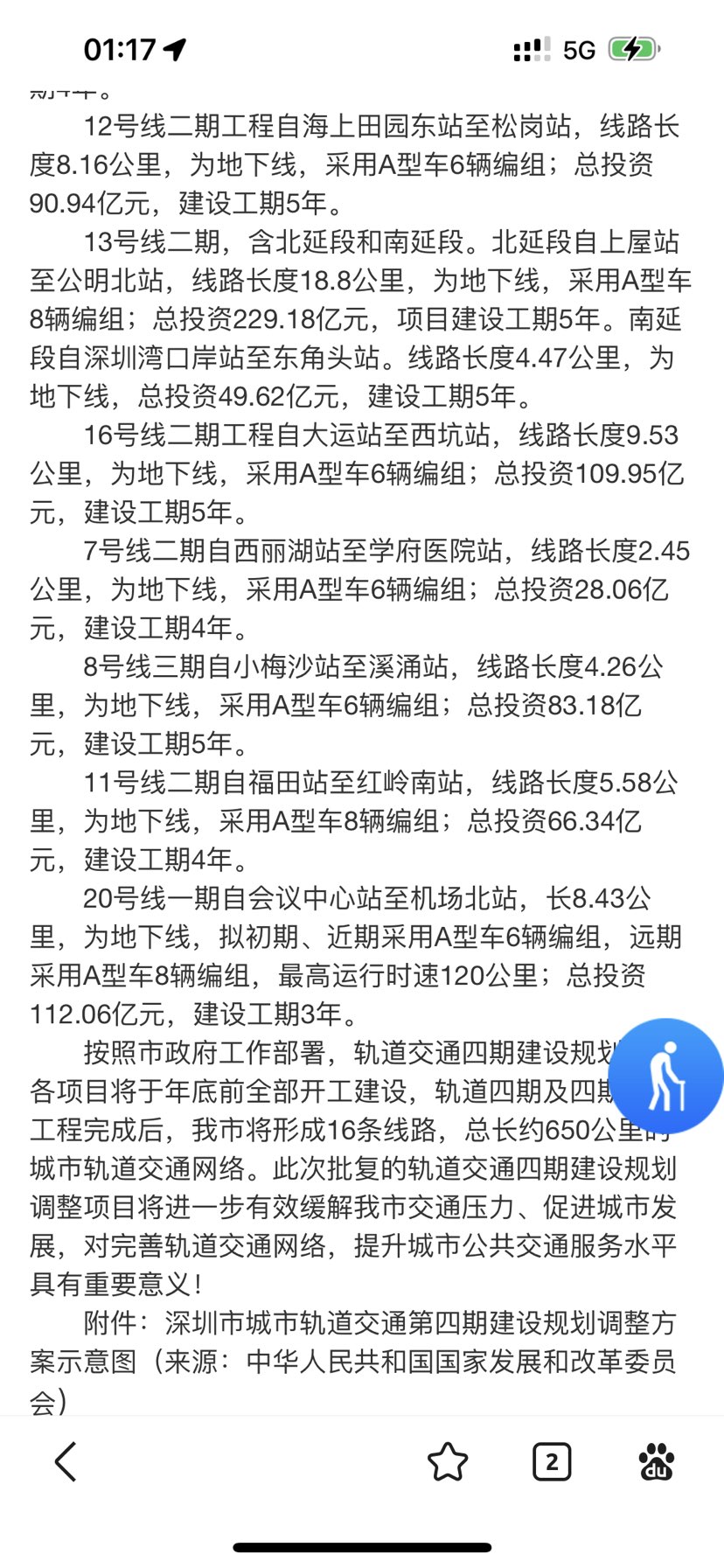Tap the floating elderly mode button
Screen dimensions: 724x1568
pos(665,1076)
